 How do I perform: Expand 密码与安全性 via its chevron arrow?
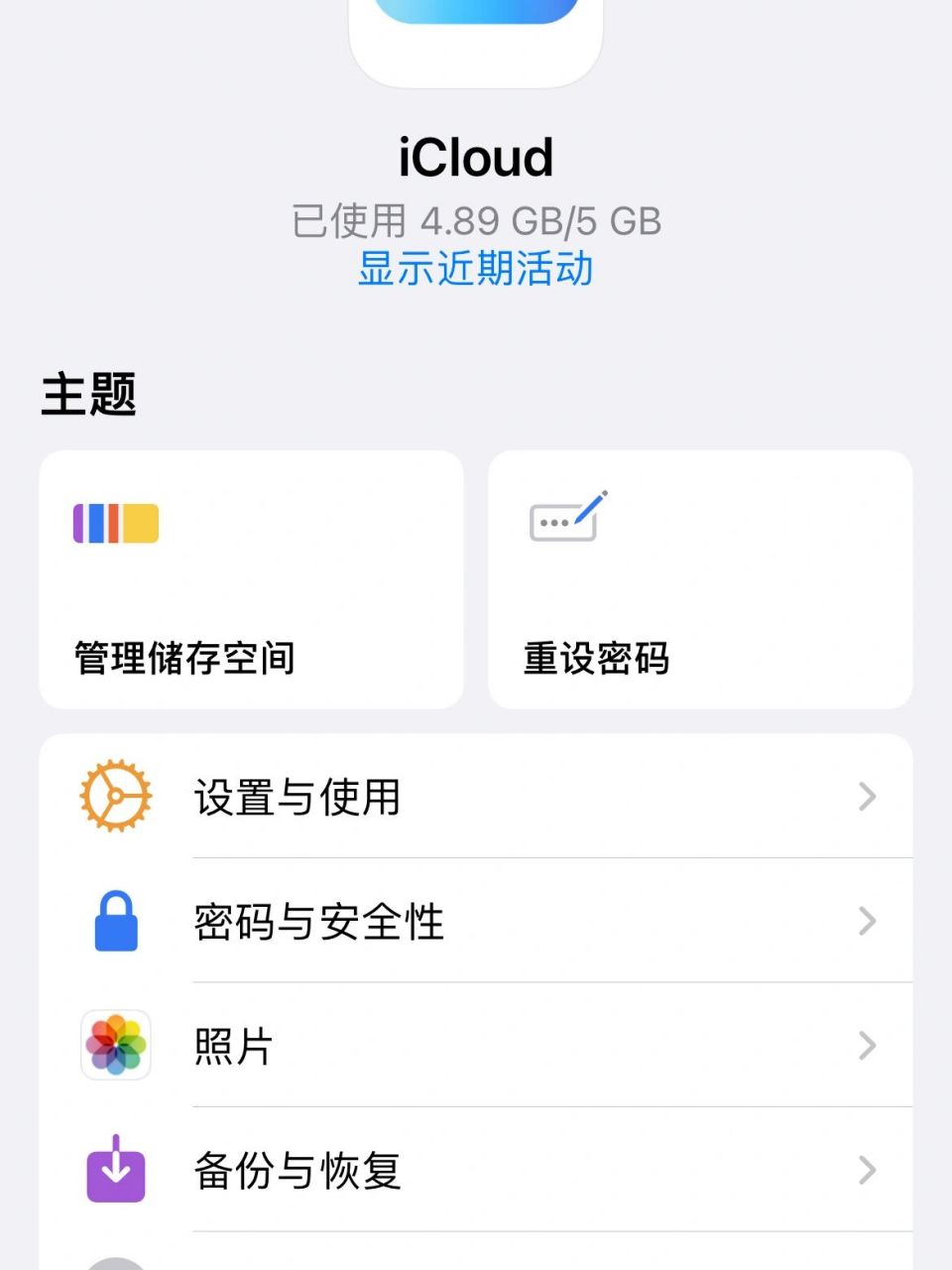(x=868, y=921)
